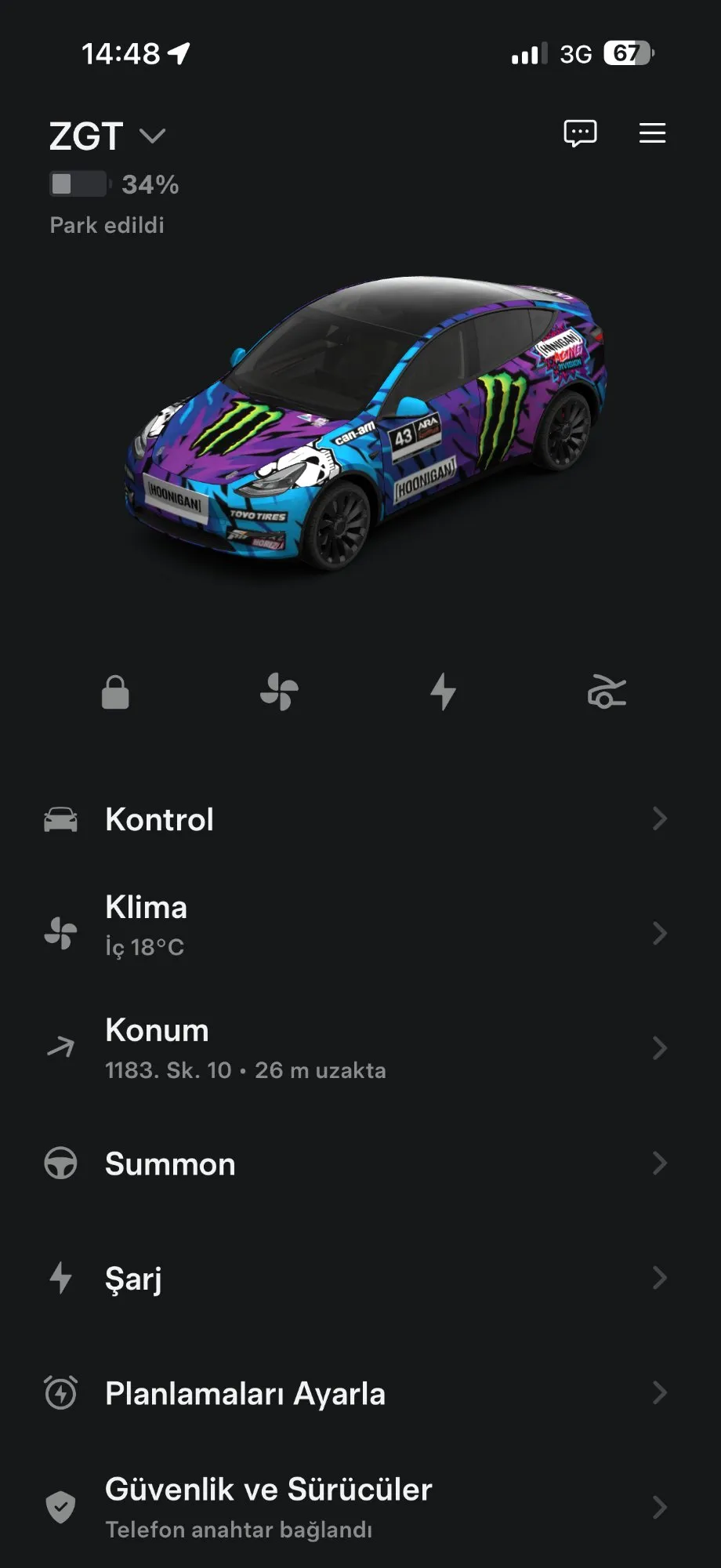Open the hamburger menu

[651, 133]
